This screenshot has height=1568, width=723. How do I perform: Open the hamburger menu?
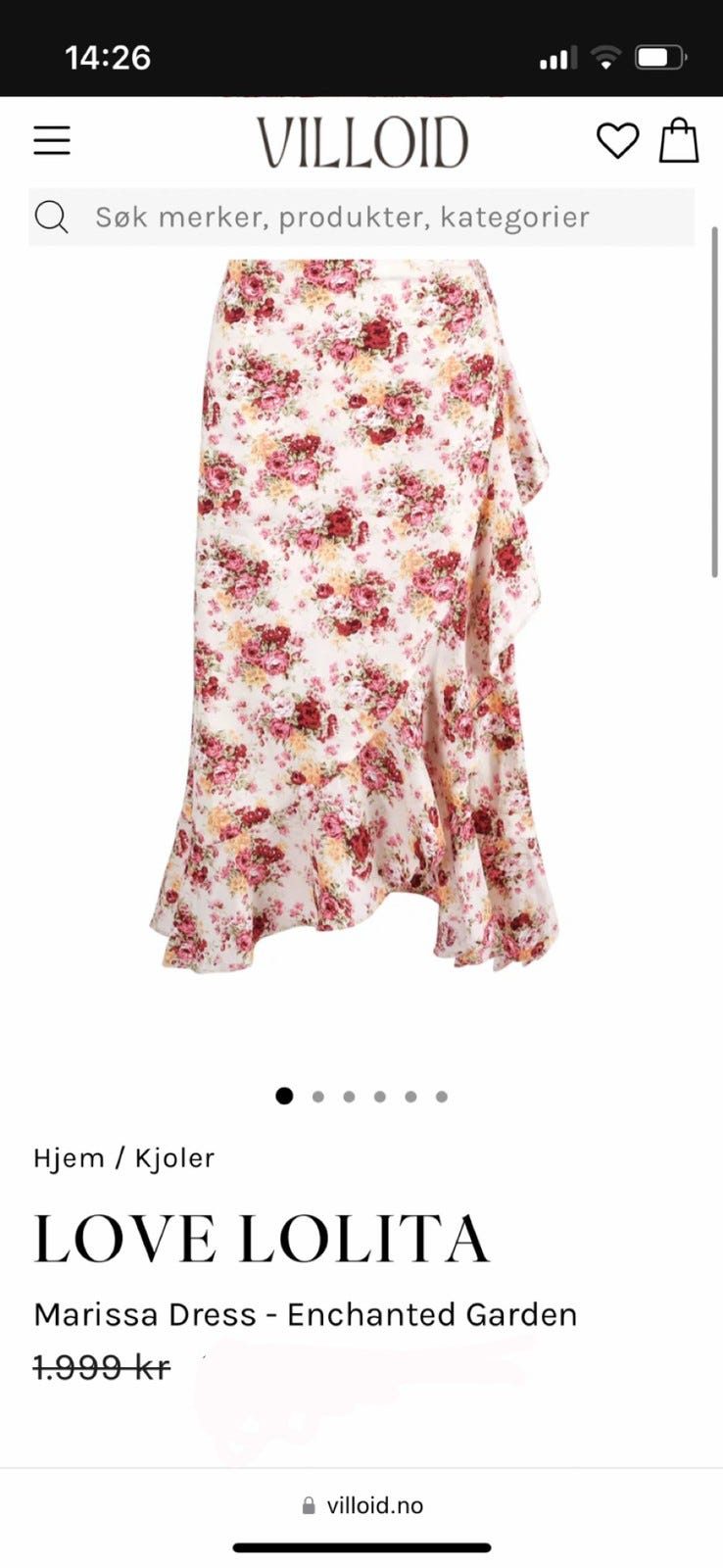pyautogui.click(x=52, y=141)
